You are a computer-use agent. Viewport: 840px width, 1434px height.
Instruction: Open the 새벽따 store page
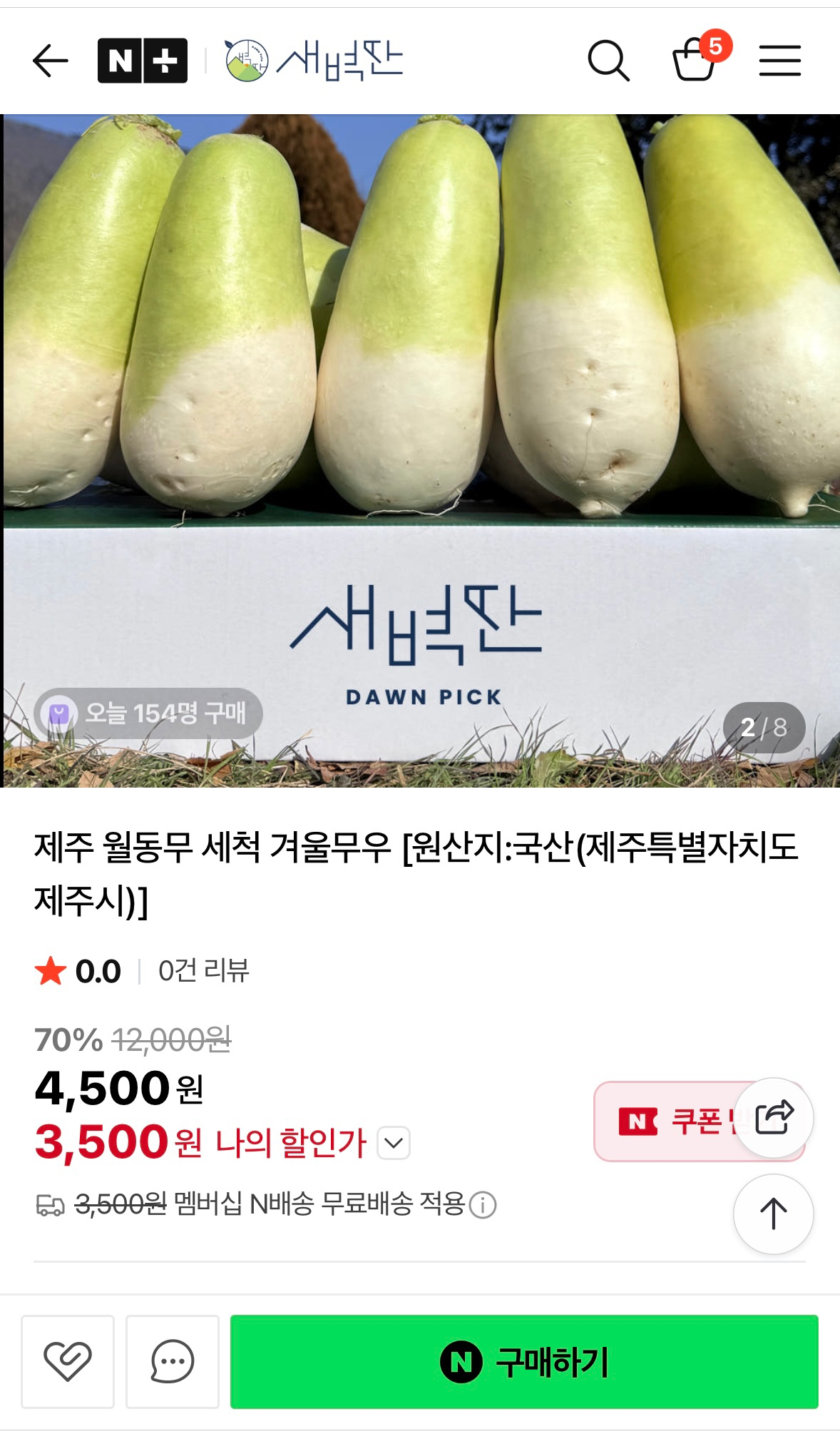click(x=314, y=61)
